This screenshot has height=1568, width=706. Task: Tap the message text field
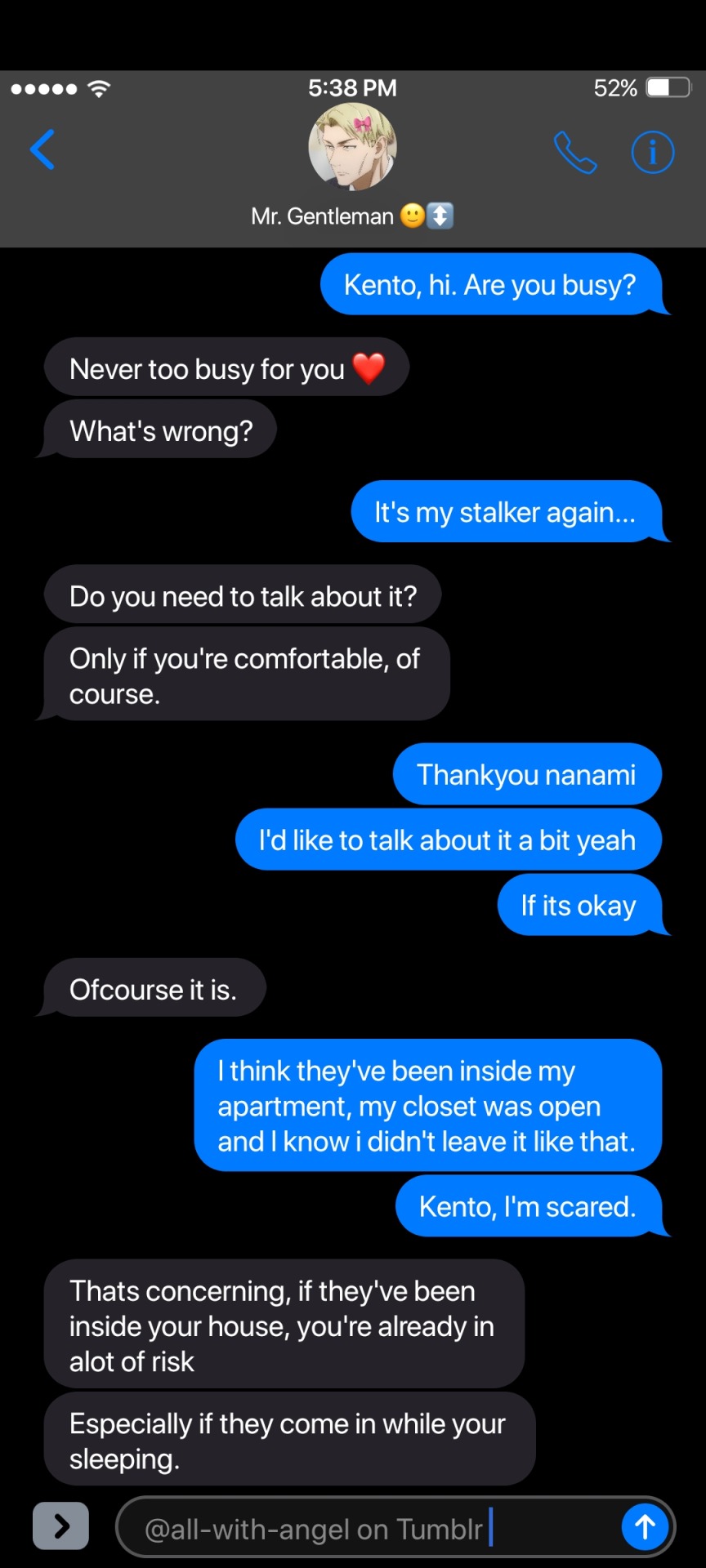tap(368, 1527)
